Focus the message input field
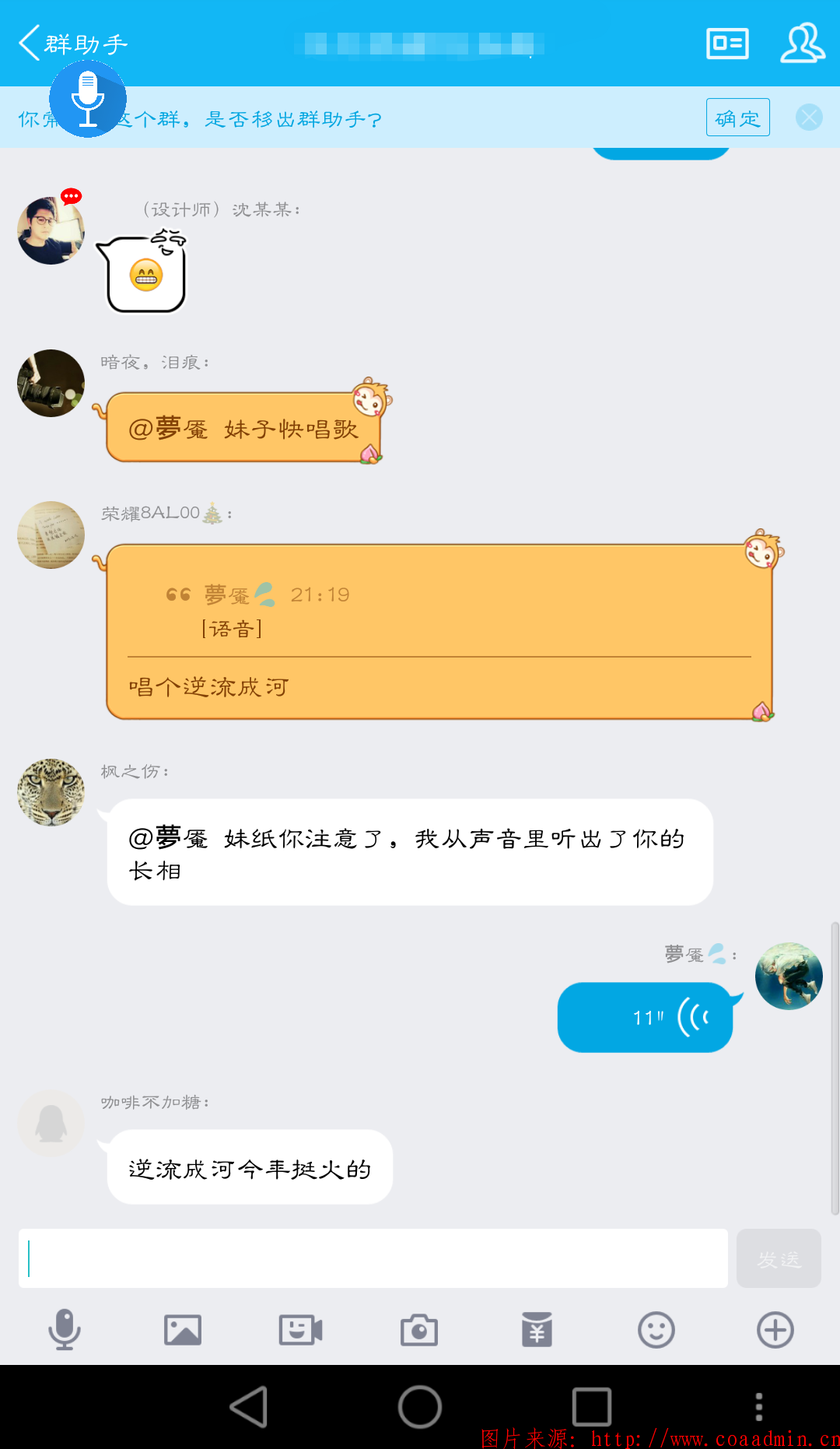The width and height of the screenshot is (840, 1449). [373, 1258]
